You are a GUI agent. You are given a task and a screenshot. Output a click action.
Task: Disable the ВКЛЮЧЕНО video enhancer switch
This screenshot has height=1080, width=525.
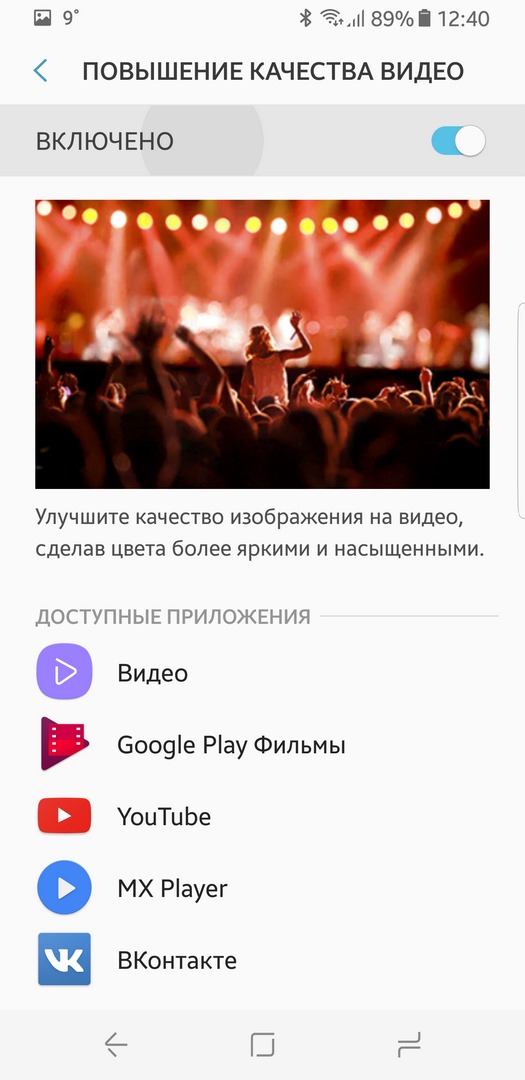pos(458,141)
